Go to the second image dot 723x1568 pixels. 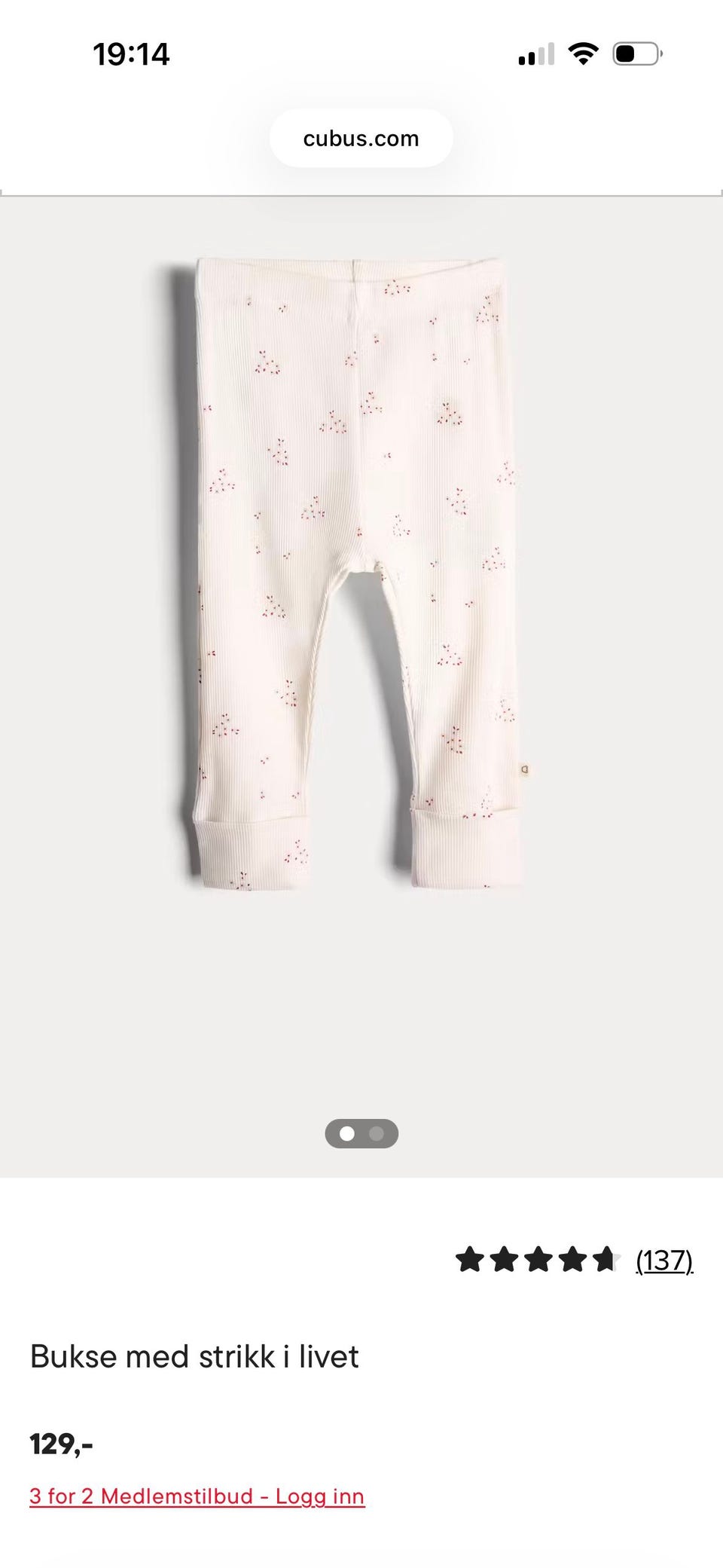[x=377, y=1133]
